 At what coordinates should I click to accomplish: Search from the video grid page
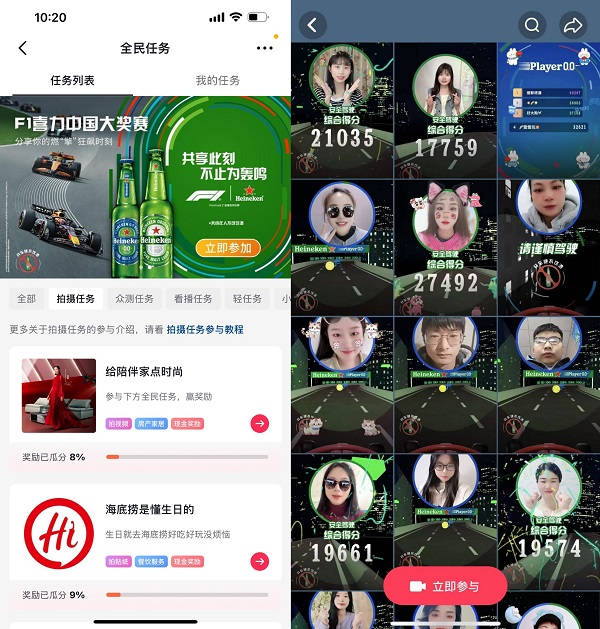click(x=532, y=25)
